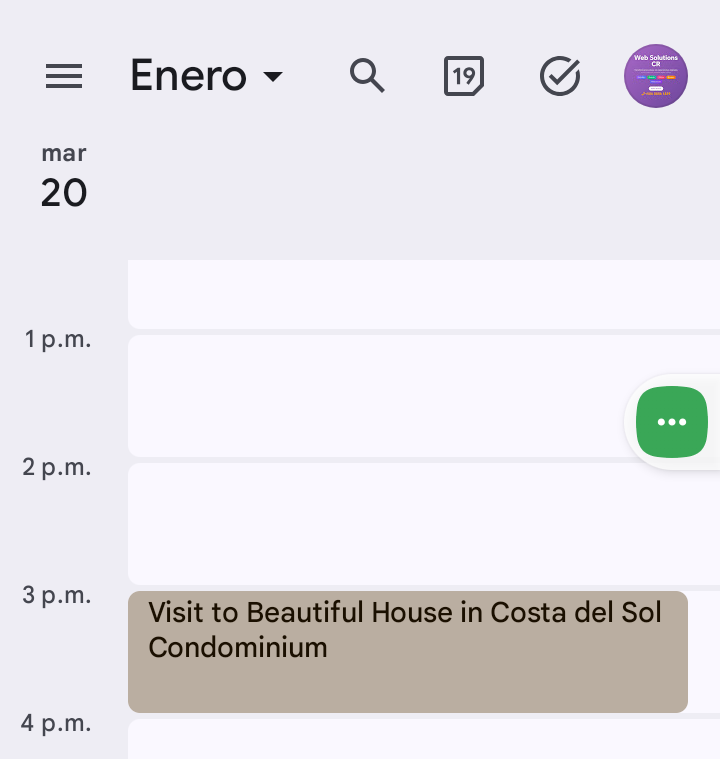Open calendar search
720x759 pixels.
coord(367,76)
